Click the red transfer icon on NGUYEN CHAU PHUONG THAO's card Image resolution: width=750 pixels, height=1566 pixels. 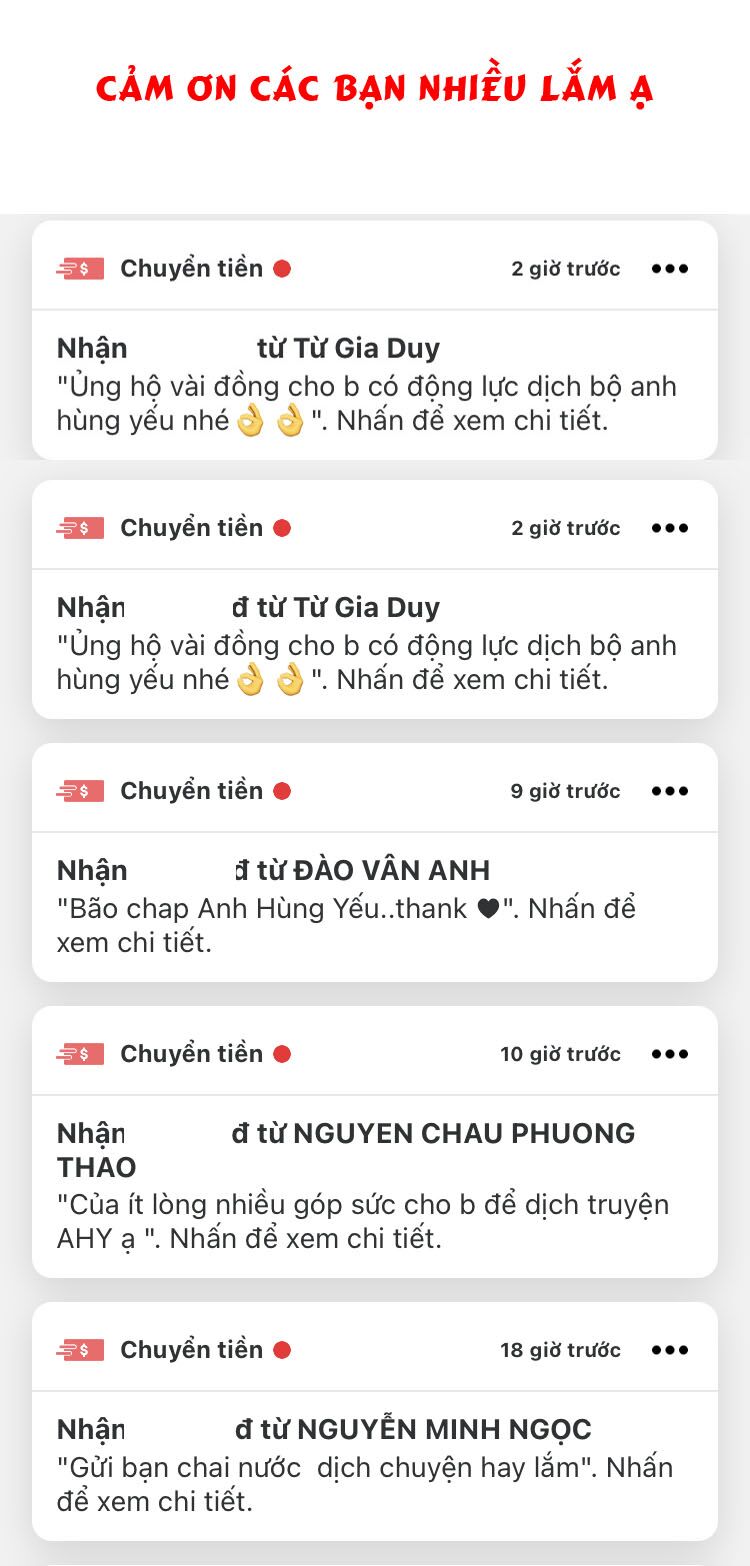click(79, 1053)
